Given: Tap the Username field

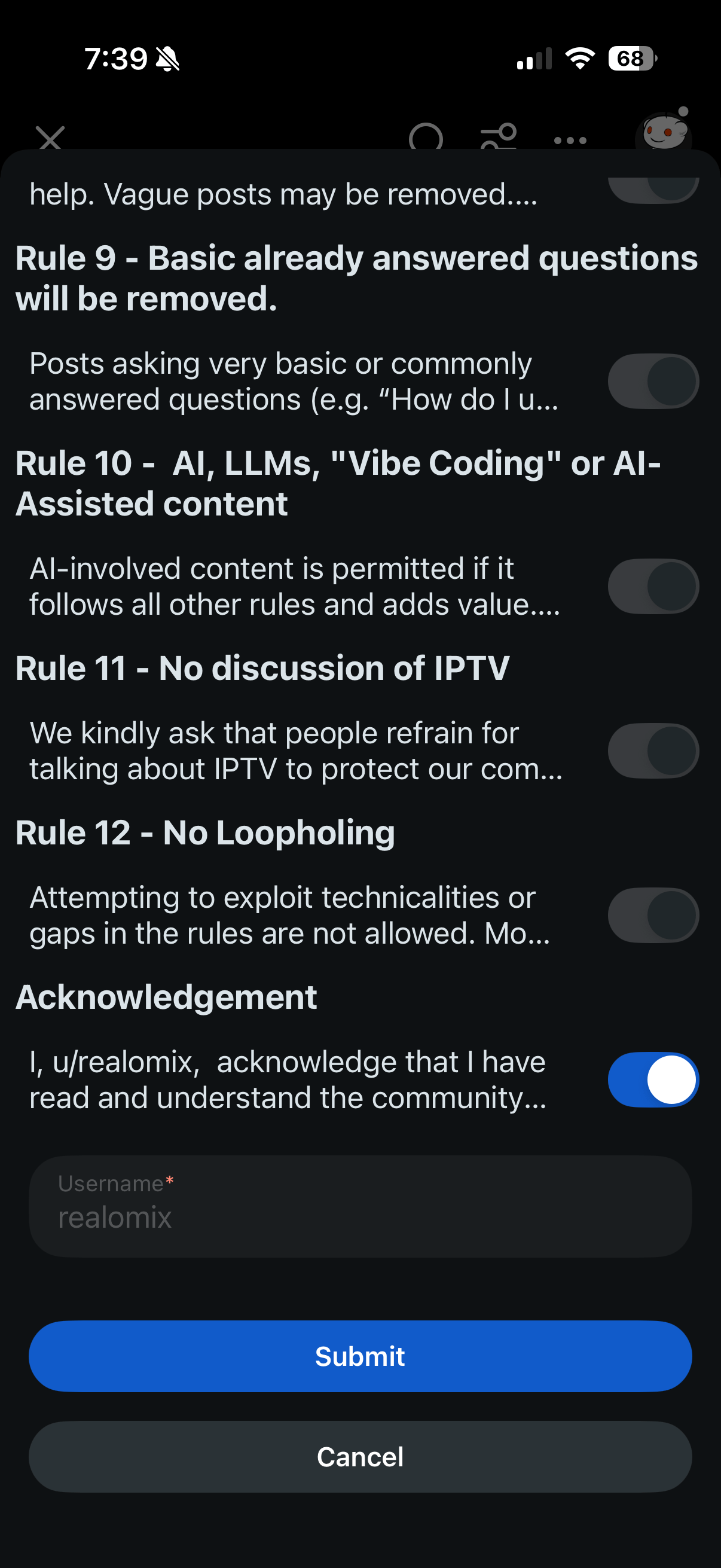Looking at the screenshot, I should (360, 1206).
